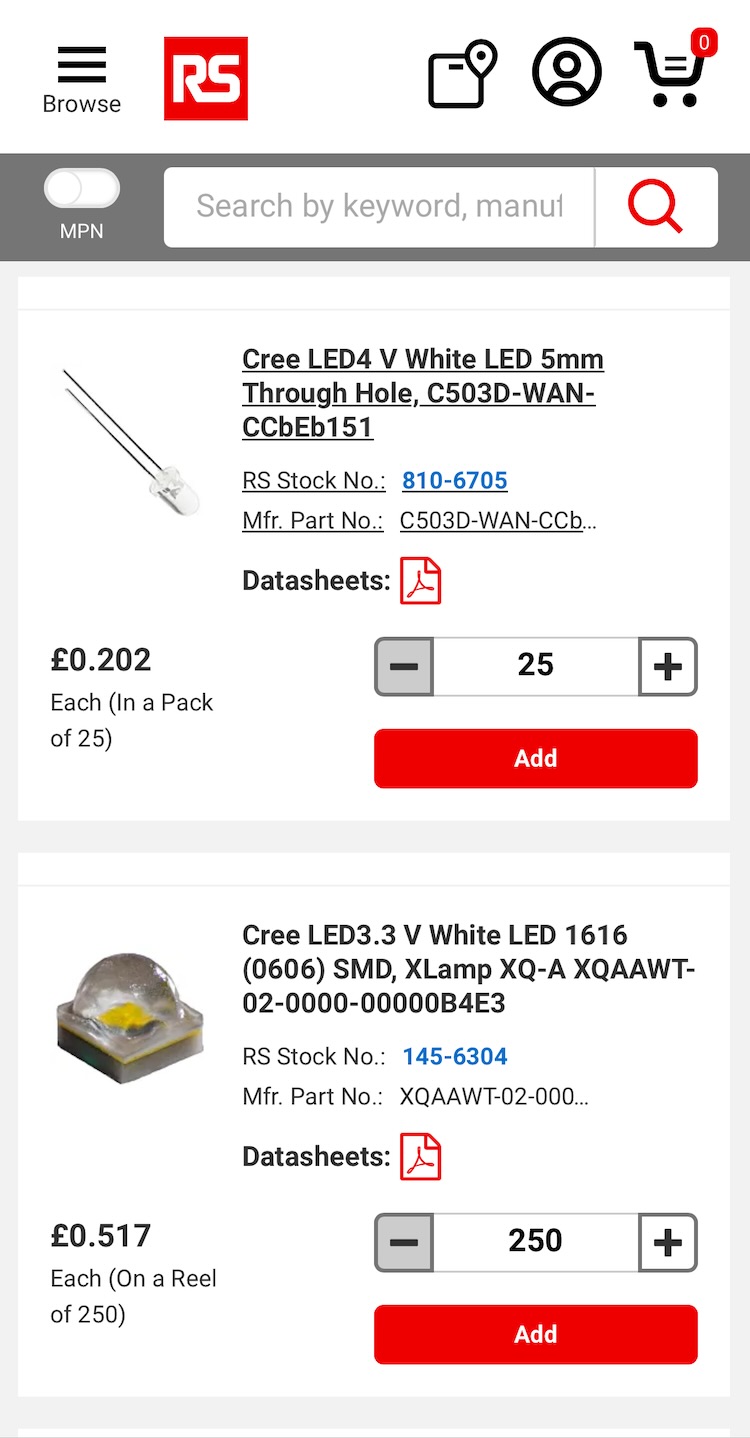Screen dimensions: 750x1438
Task: Toggle the MPN search switch
Action: [x=82, y=190]
